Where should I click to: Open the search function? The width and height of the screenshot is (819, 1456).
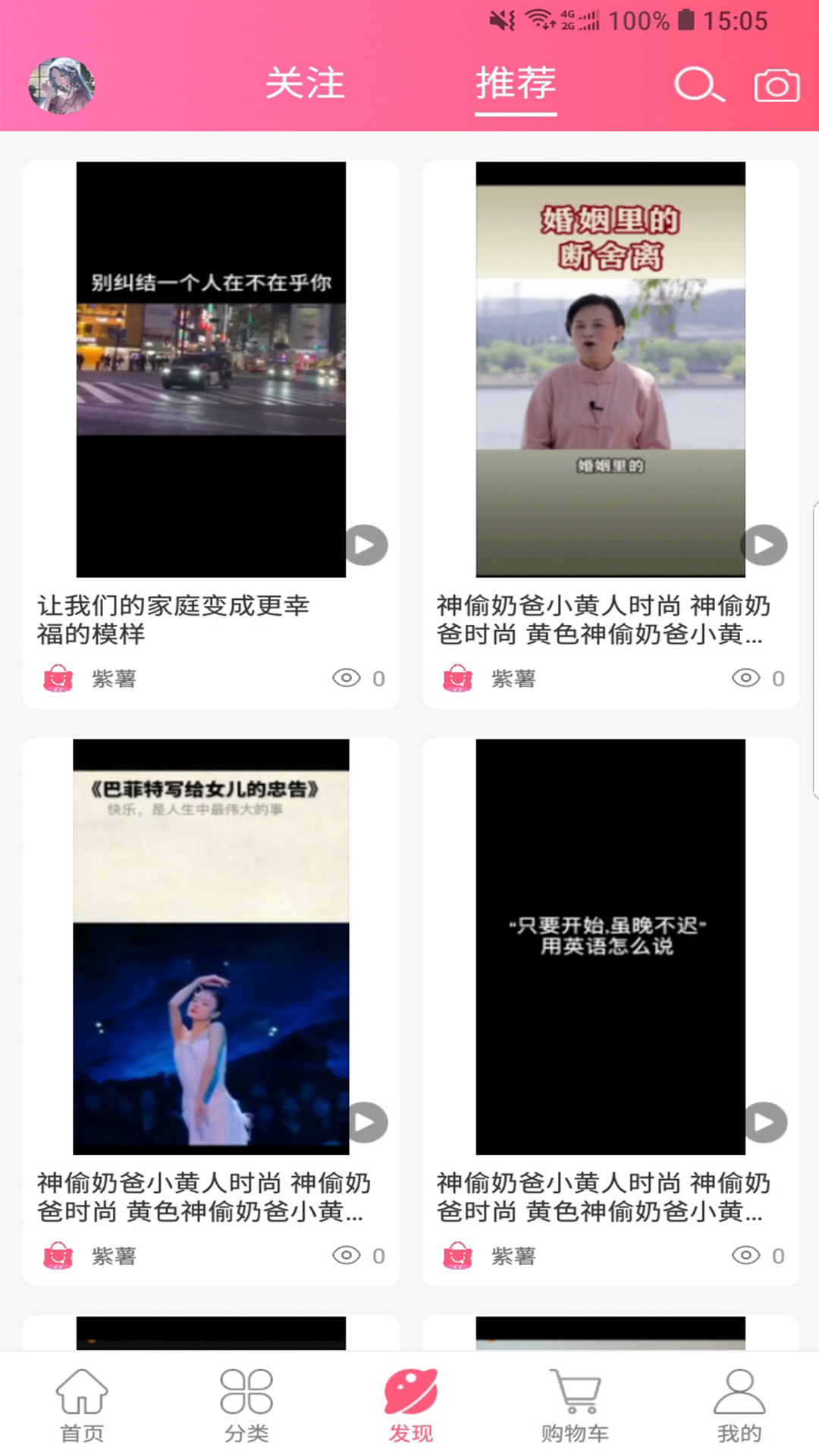click(x=698, y=86)
